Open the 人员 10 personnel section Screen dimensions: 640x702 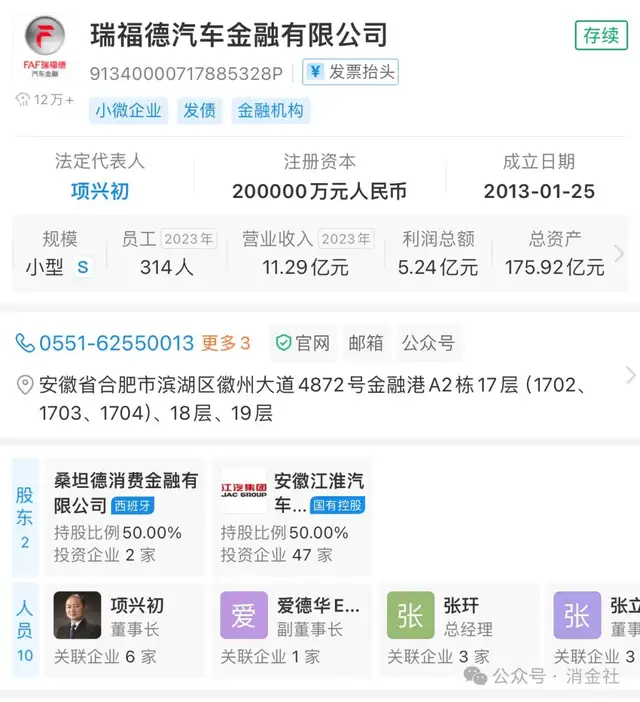point(25,630)
